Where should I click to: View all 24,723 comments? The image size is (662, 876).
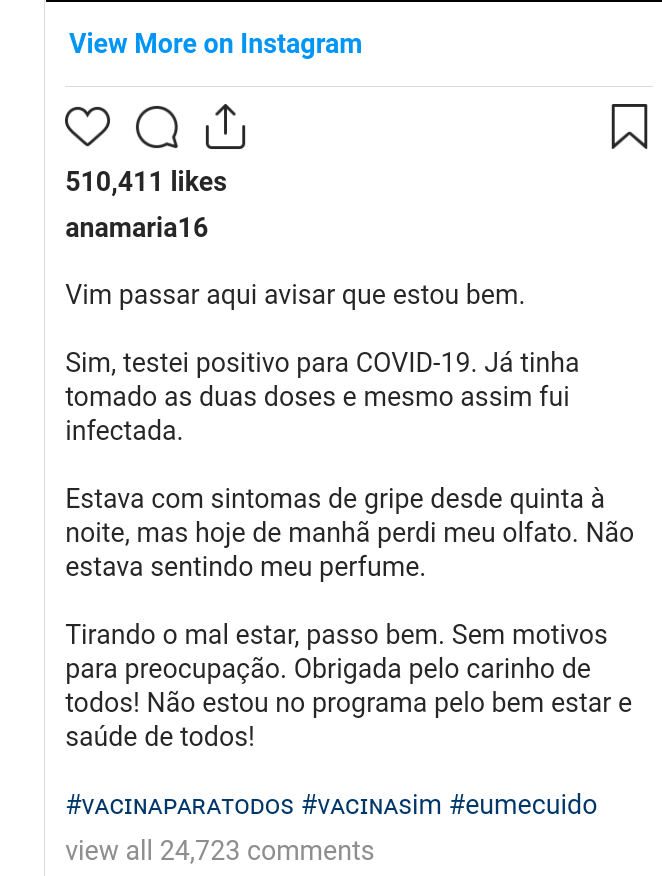pyautogui.click(x=220, y=851)
